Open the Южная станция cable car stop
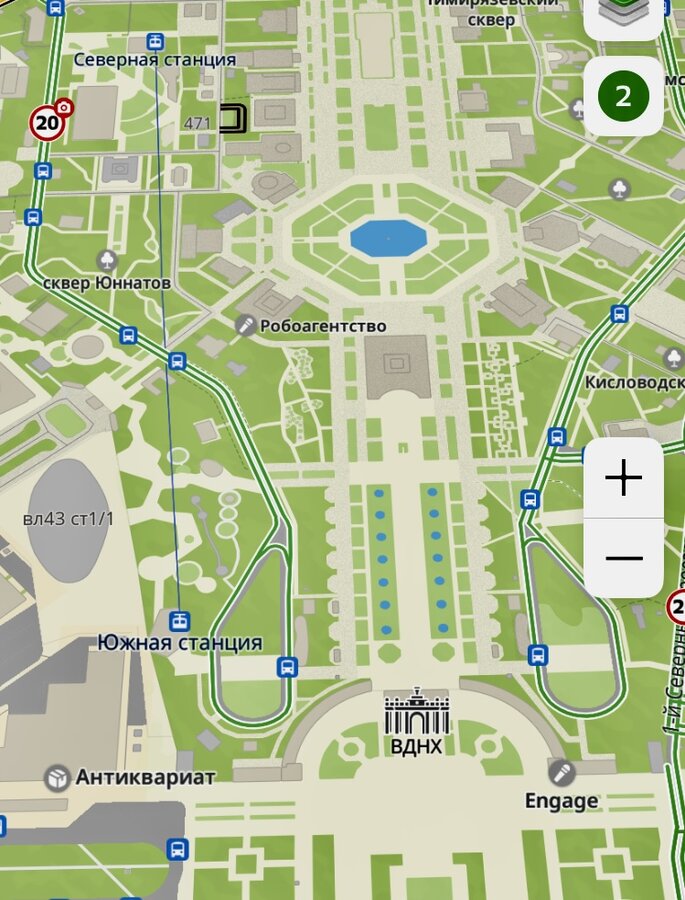This screenshot has width=685, height=900. [x=180, y=620]
